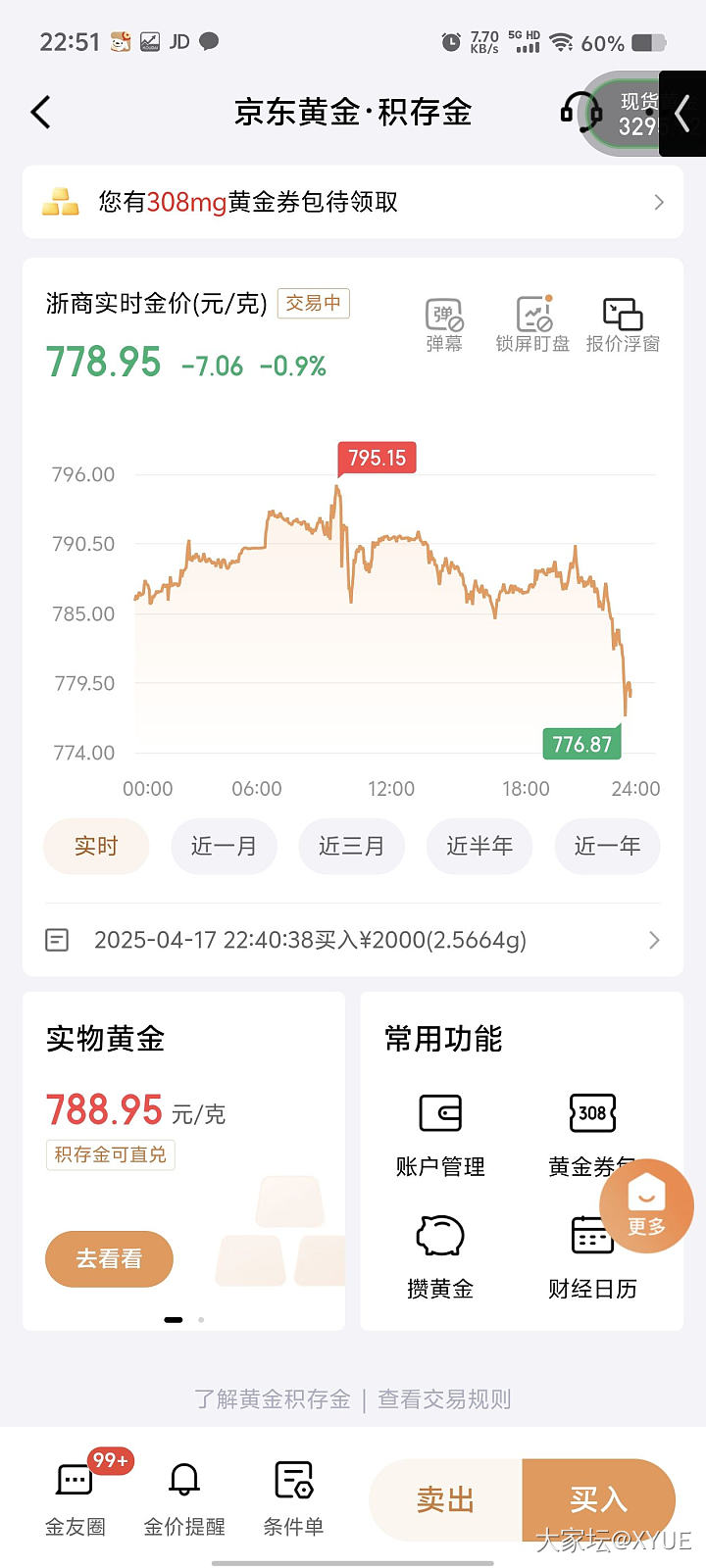Screen dimensions: 706x1568
Task: Switch chart to 近一月
Action: tap(224, 846)
